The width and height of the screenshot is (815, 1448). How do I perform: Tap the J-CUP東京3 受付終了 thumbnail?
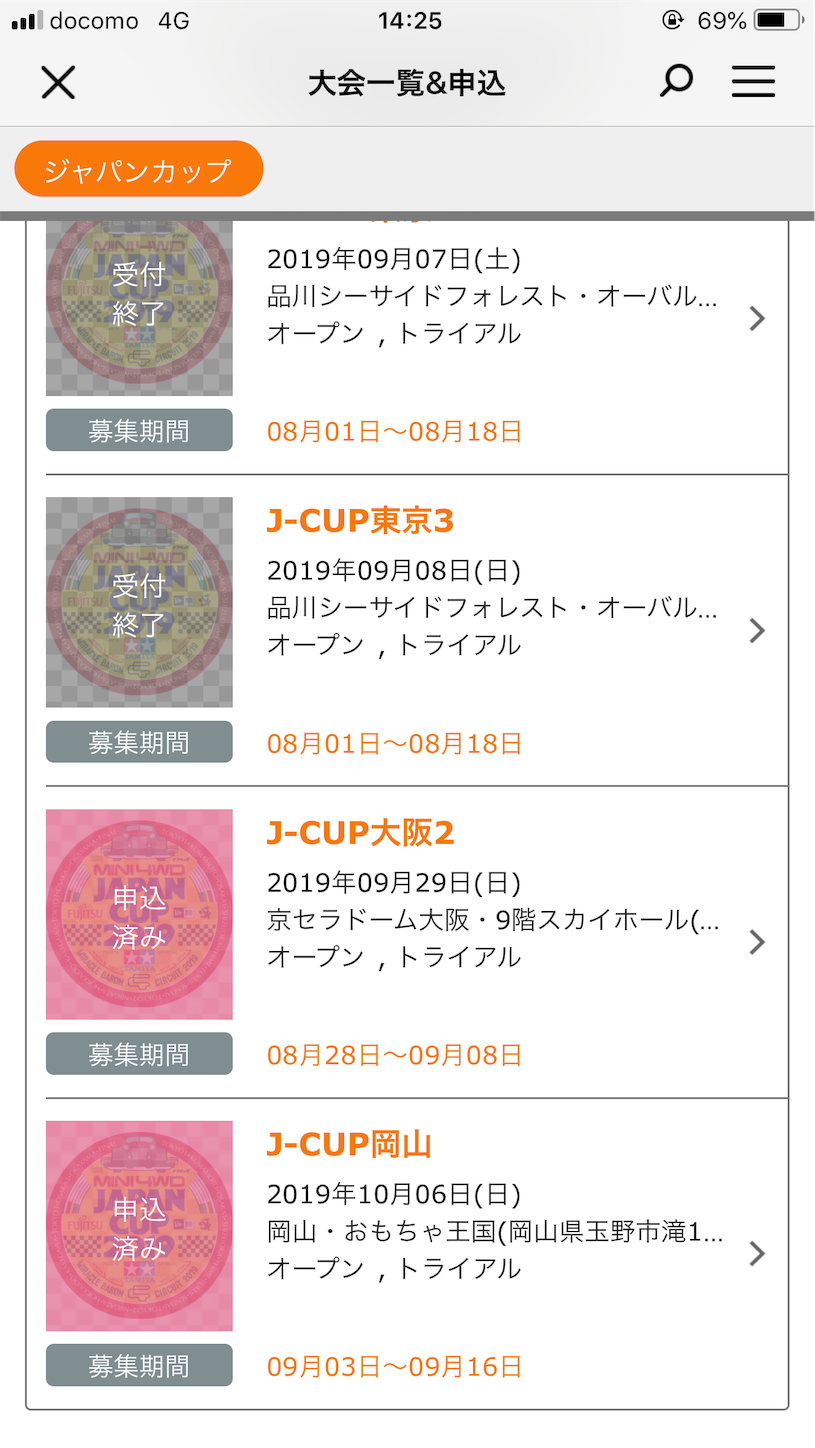(x=139, y=602)
